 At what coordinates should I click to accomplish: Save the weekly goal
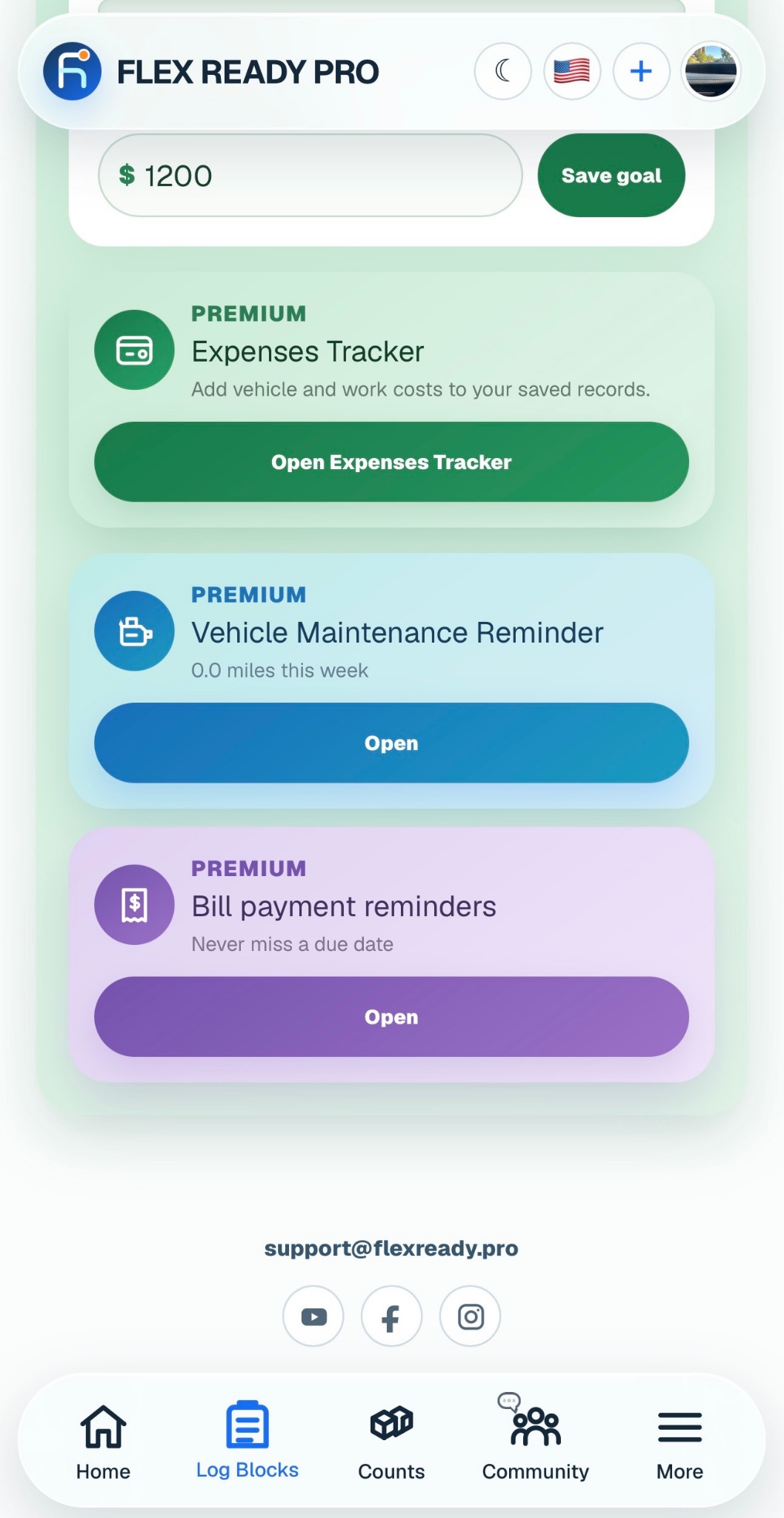[x=611, y=176]
